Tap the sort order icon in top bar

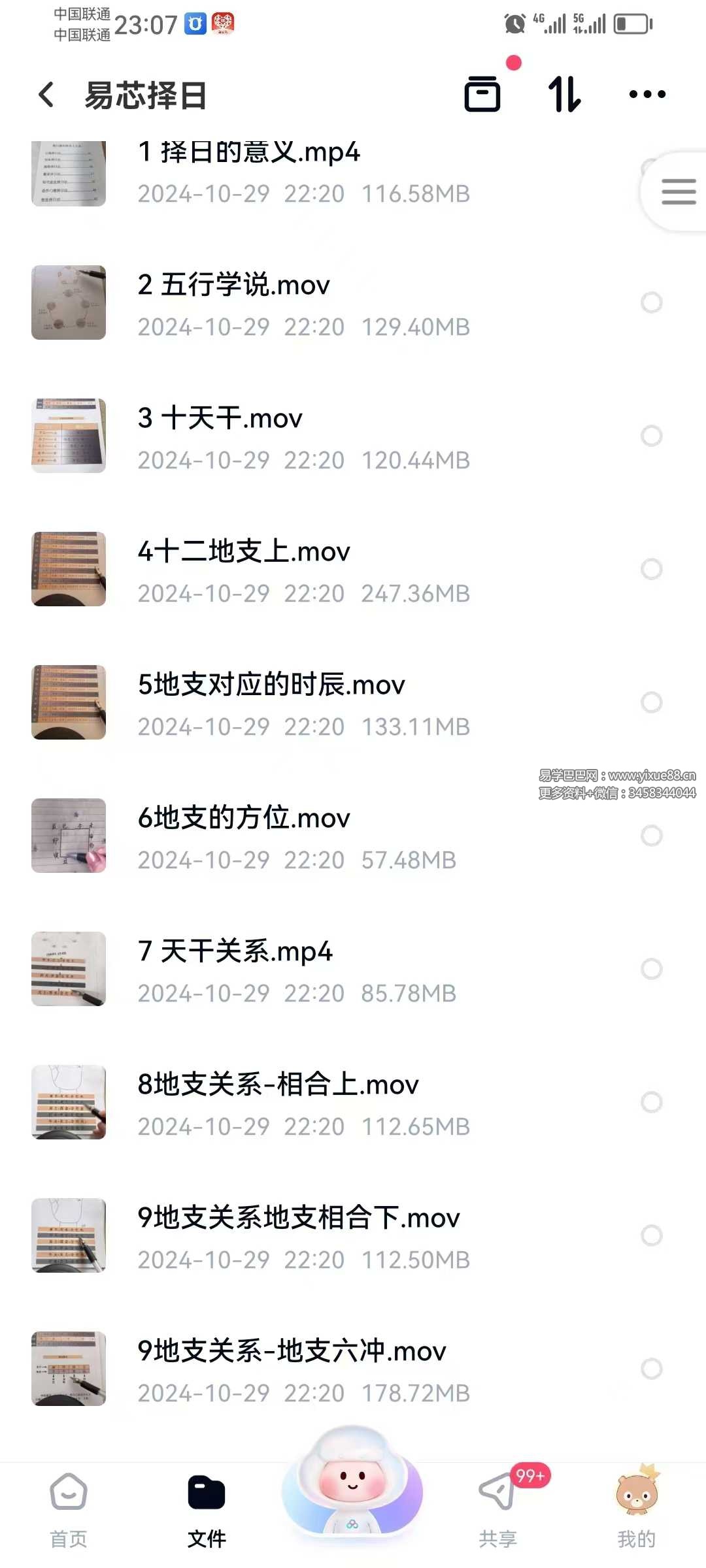[565, 93]
